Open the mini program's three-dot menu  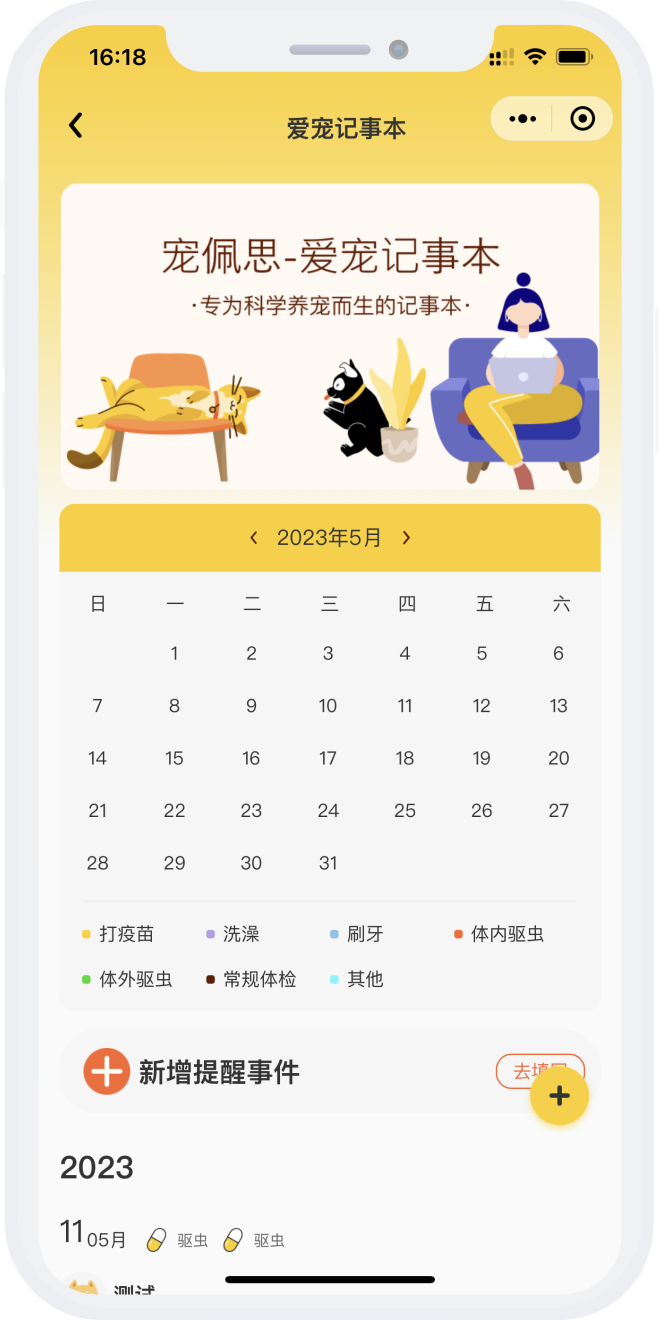[x=522, y=119]
